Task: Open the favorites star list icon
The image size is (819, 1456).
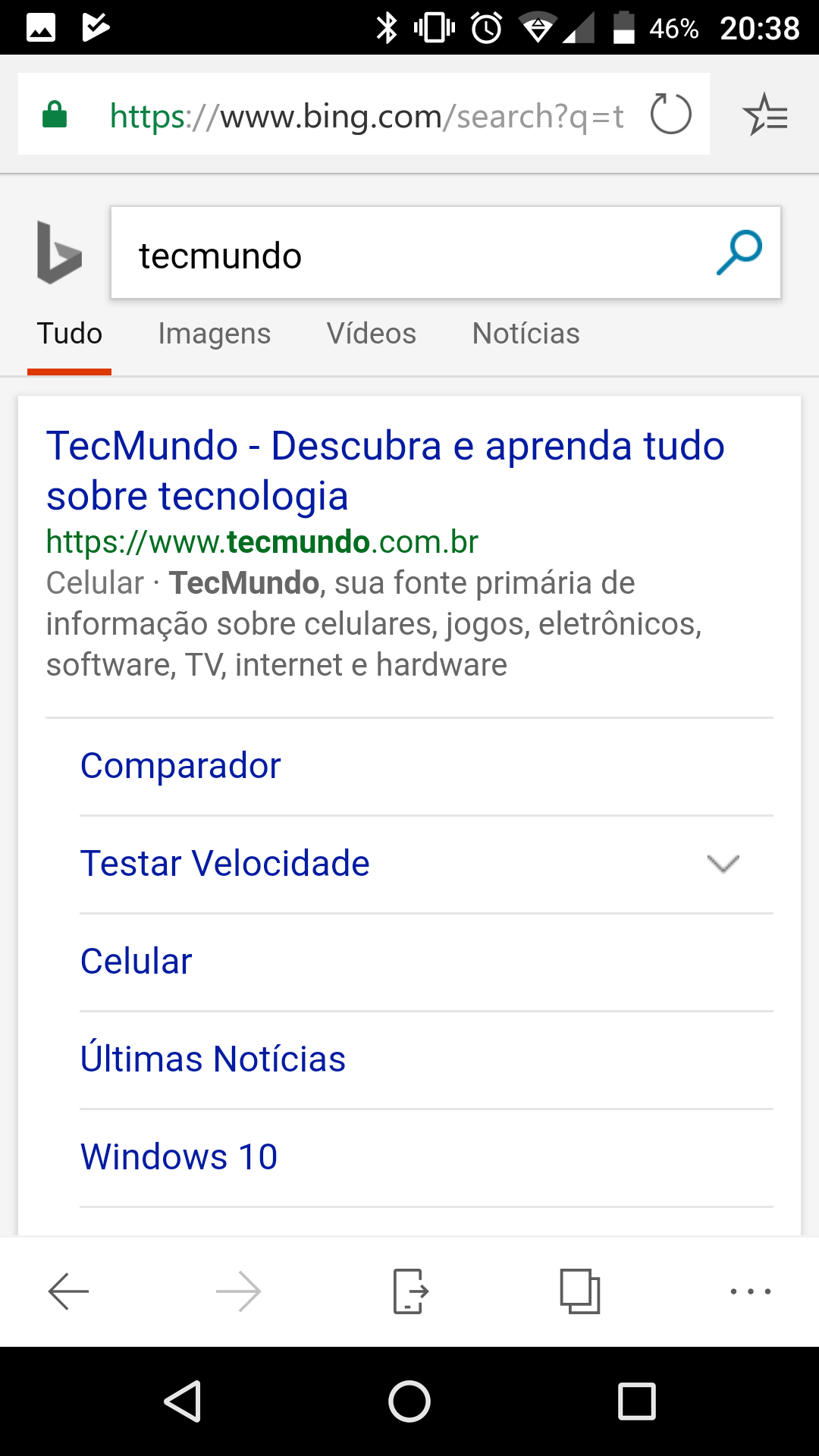Action: (765, 115)
